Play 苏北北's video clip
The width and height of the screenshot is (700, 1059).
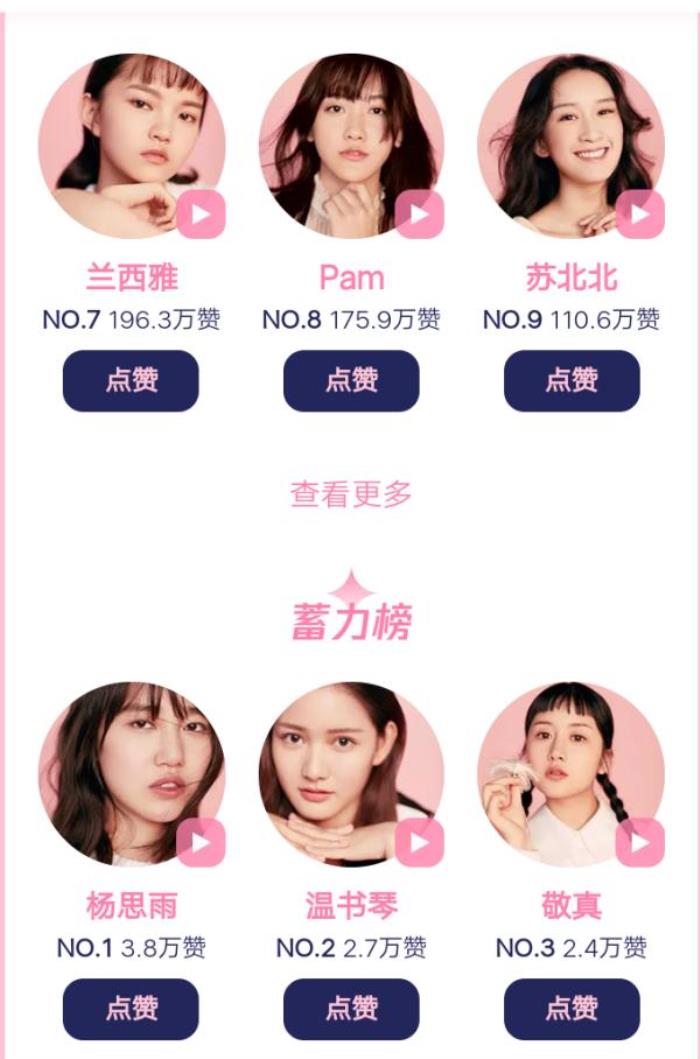click(x=640, y=215)
